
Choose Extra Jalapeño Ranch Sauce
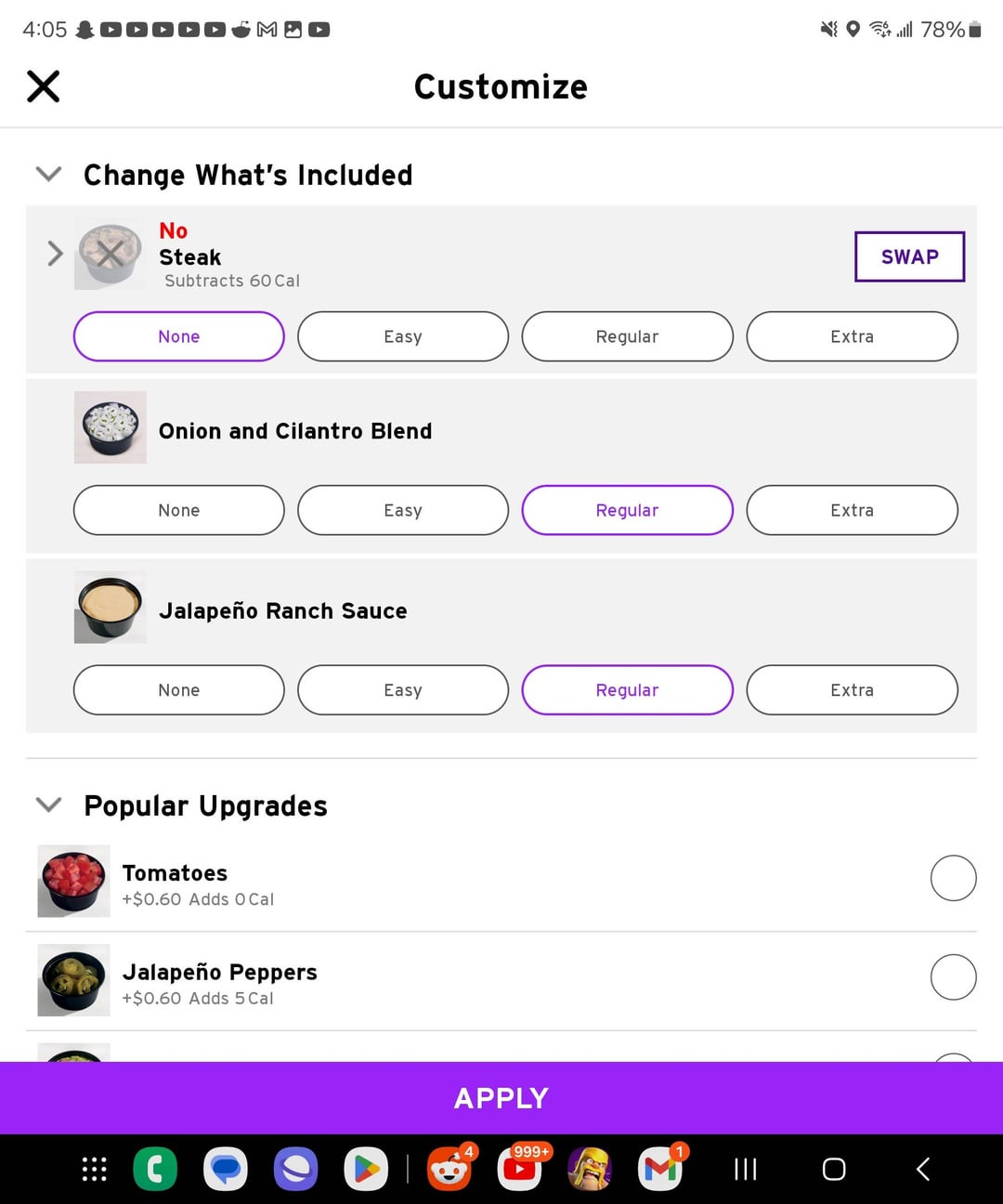click(x=852, y=690)
